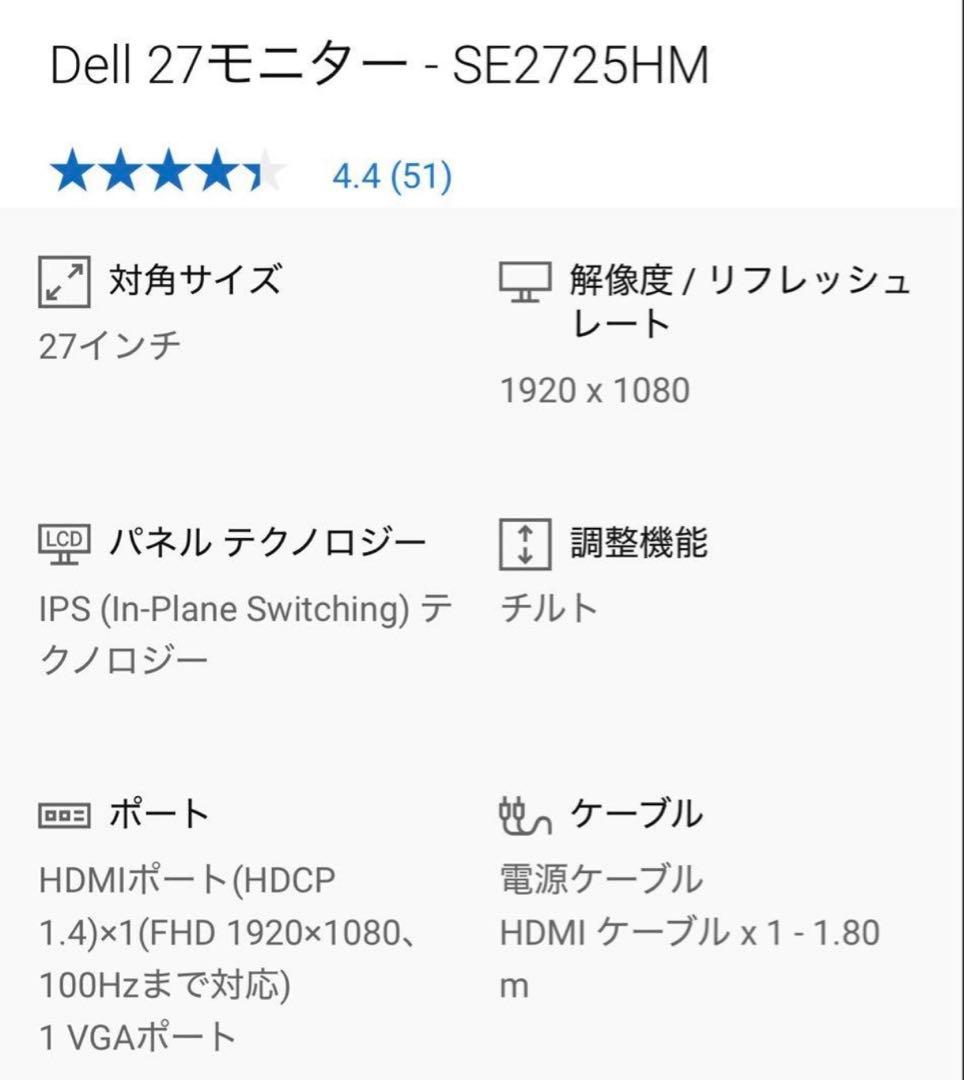Click the 電源ケーブル cable entry
Viewport: 964px width, 1080px height.
tap(600, 880)
